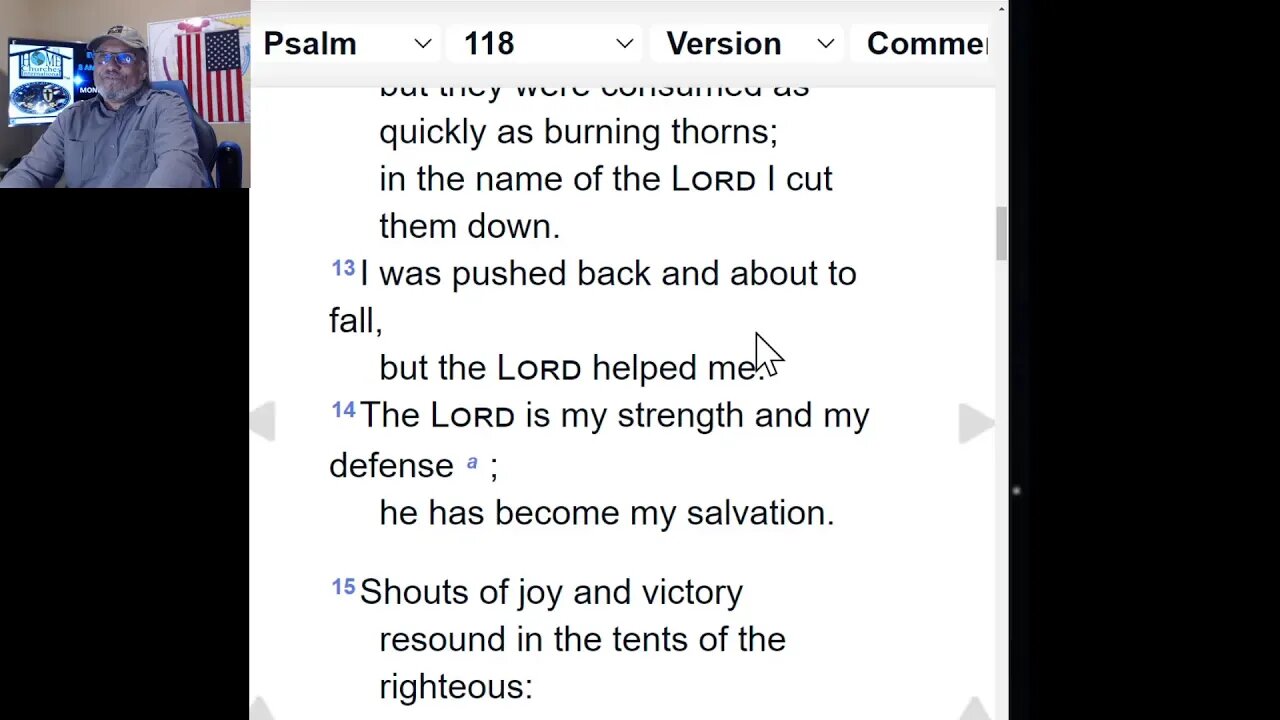Screen dimensions: 1280x720
Task: Select verse number 14
Action: [x=343, y=410]
